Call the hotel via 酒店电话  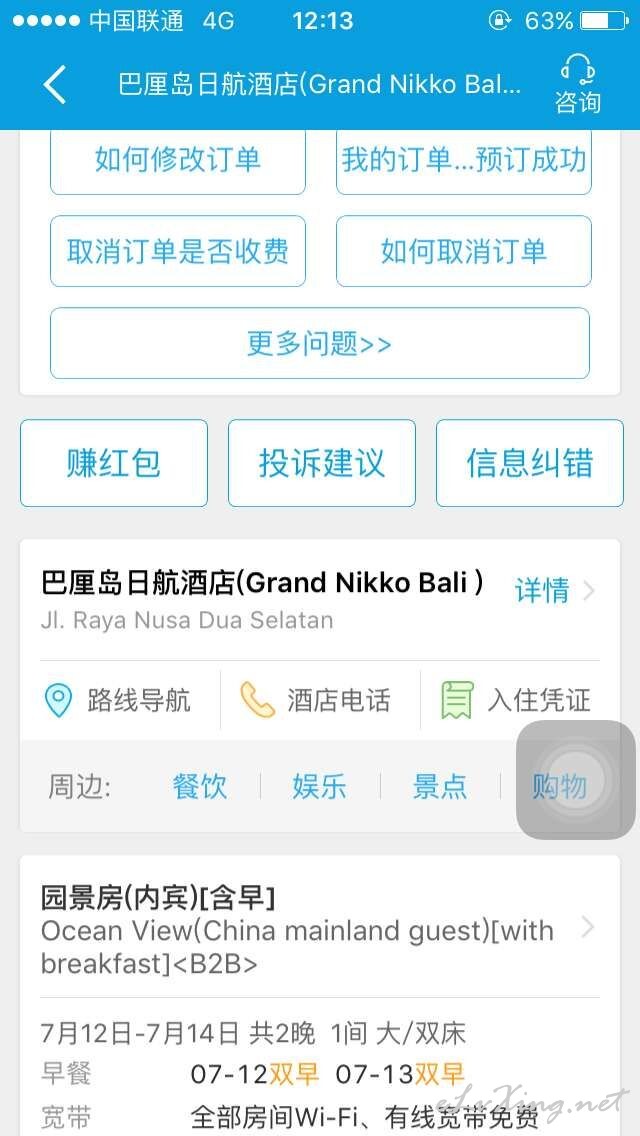tap(316, 701)
